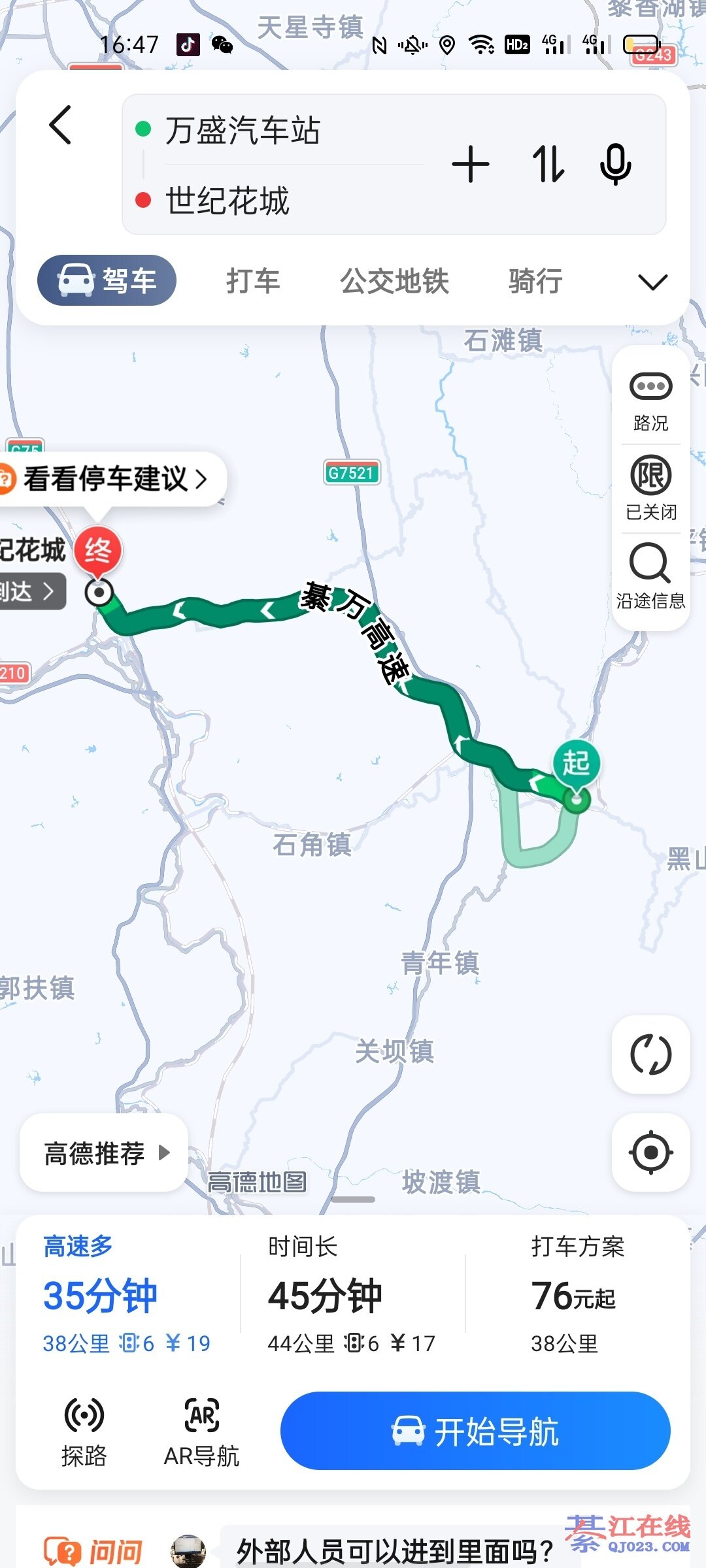Choose the 打车方案 76元起 option

click(577, 1295)
